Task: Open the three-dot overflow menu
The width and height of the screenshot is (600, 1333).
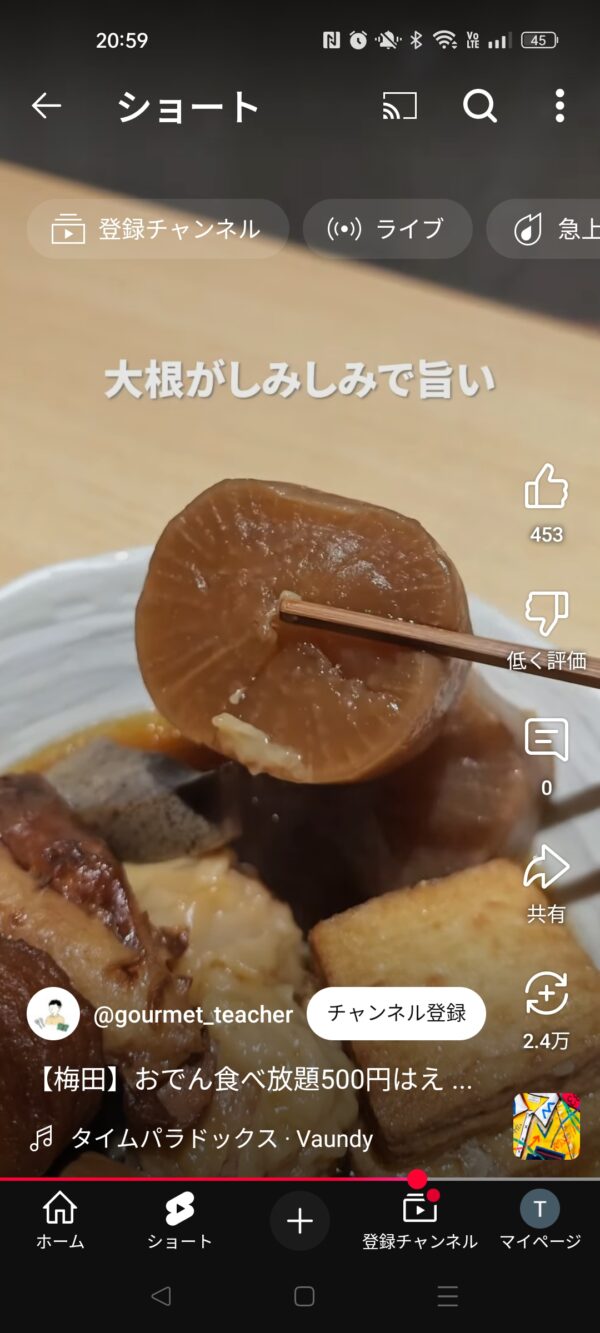Action: [559, 106]
